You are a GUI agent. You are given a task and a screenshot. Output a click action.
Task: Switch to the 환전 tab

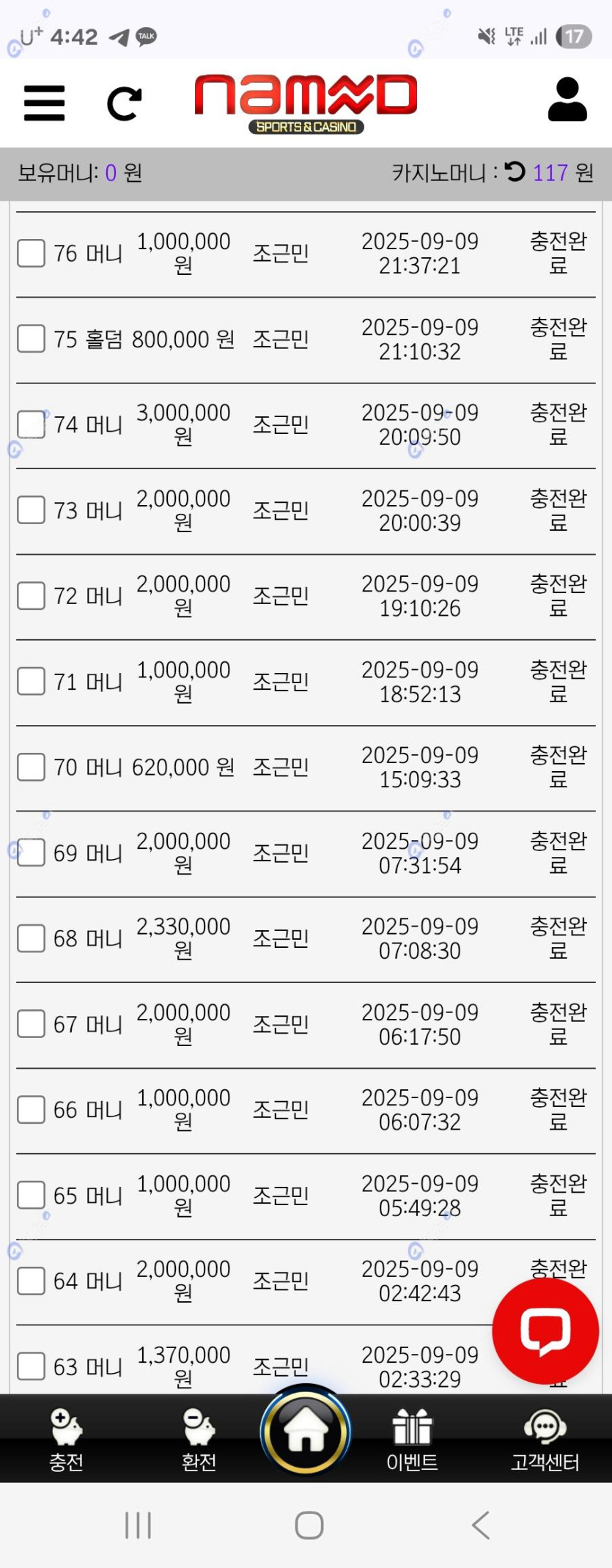[199, 1440]
